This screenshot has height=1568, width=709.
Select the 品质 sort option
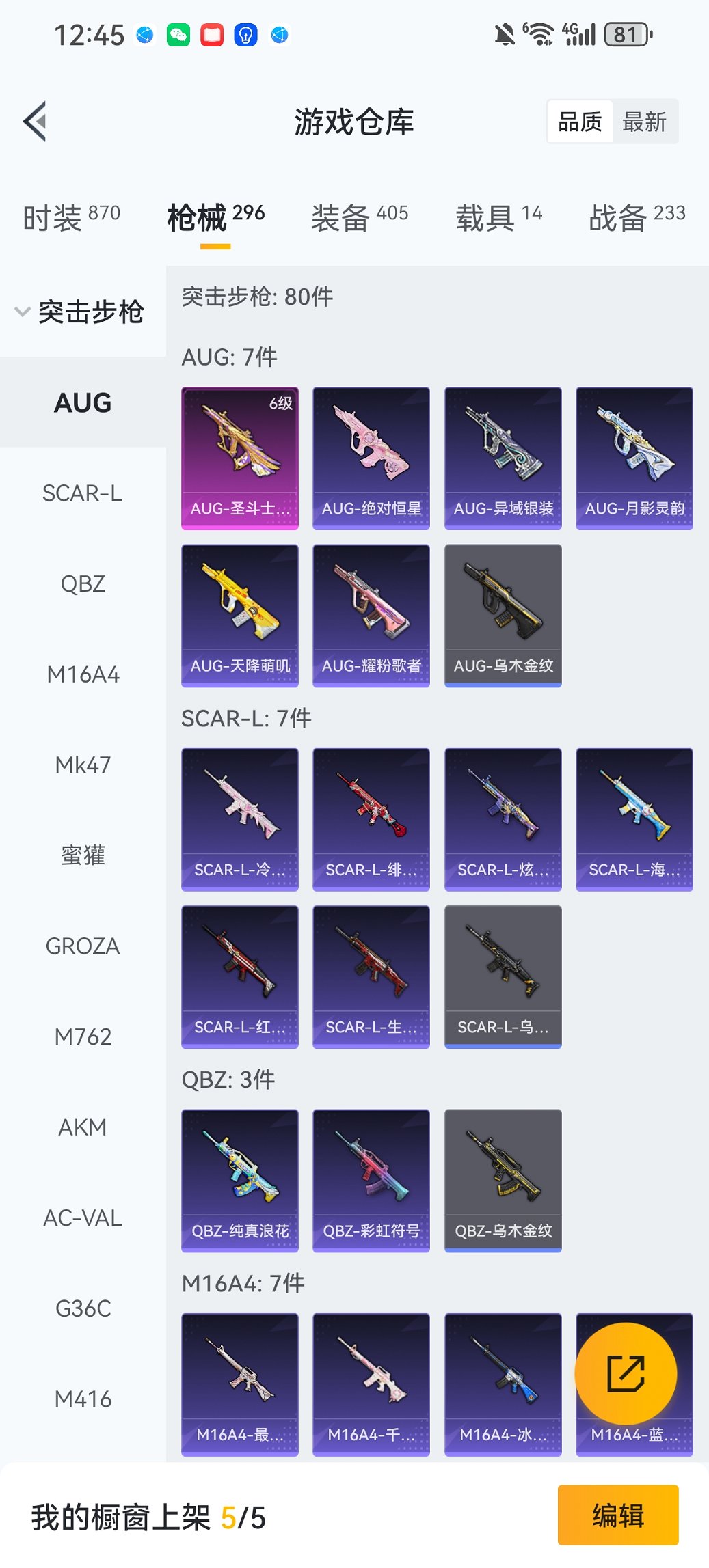(x=580, y=122)
